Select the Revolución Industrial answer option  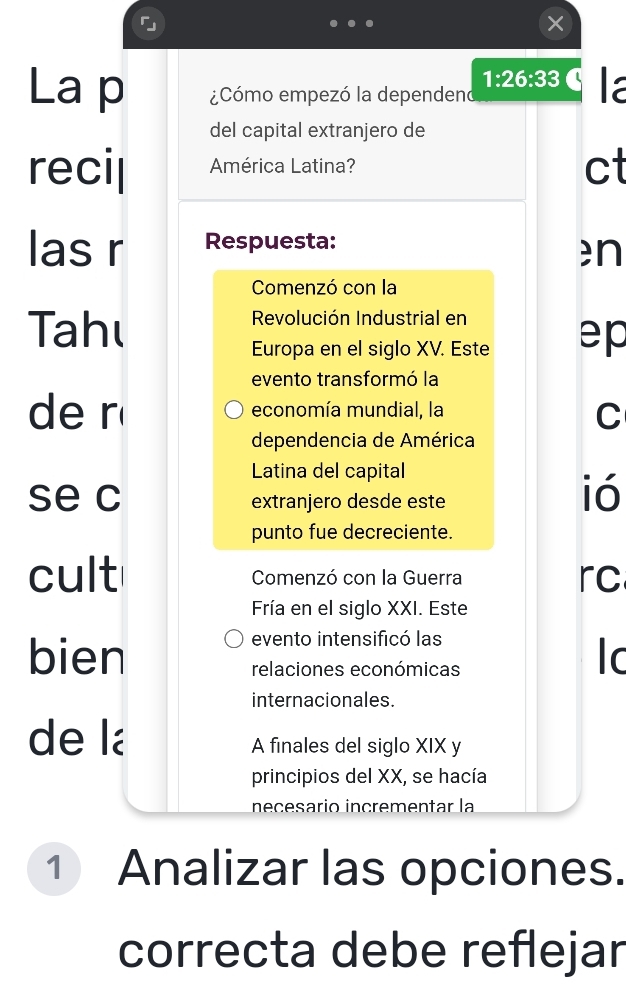click(233, 410)
